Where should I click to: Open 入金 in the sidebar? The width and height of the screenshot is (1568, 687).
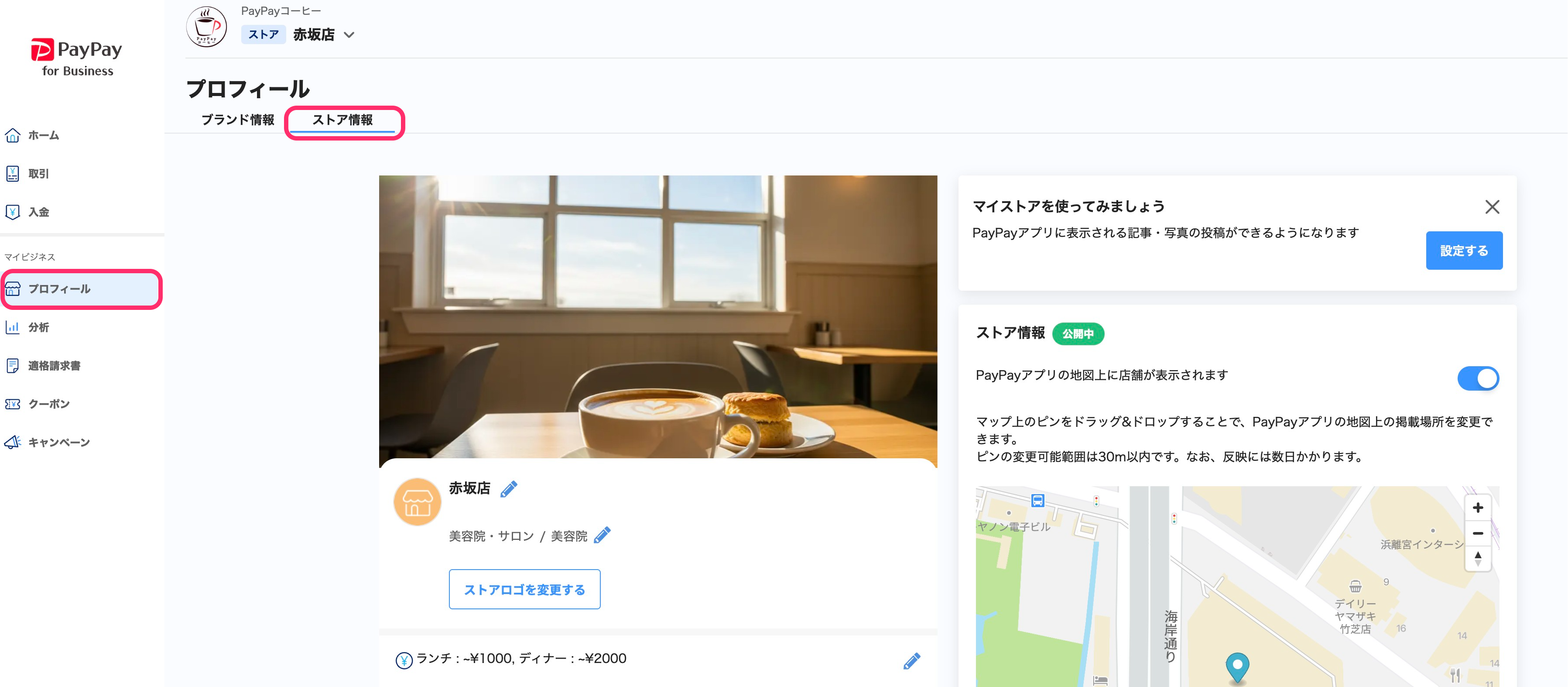(x=38, y=212)
